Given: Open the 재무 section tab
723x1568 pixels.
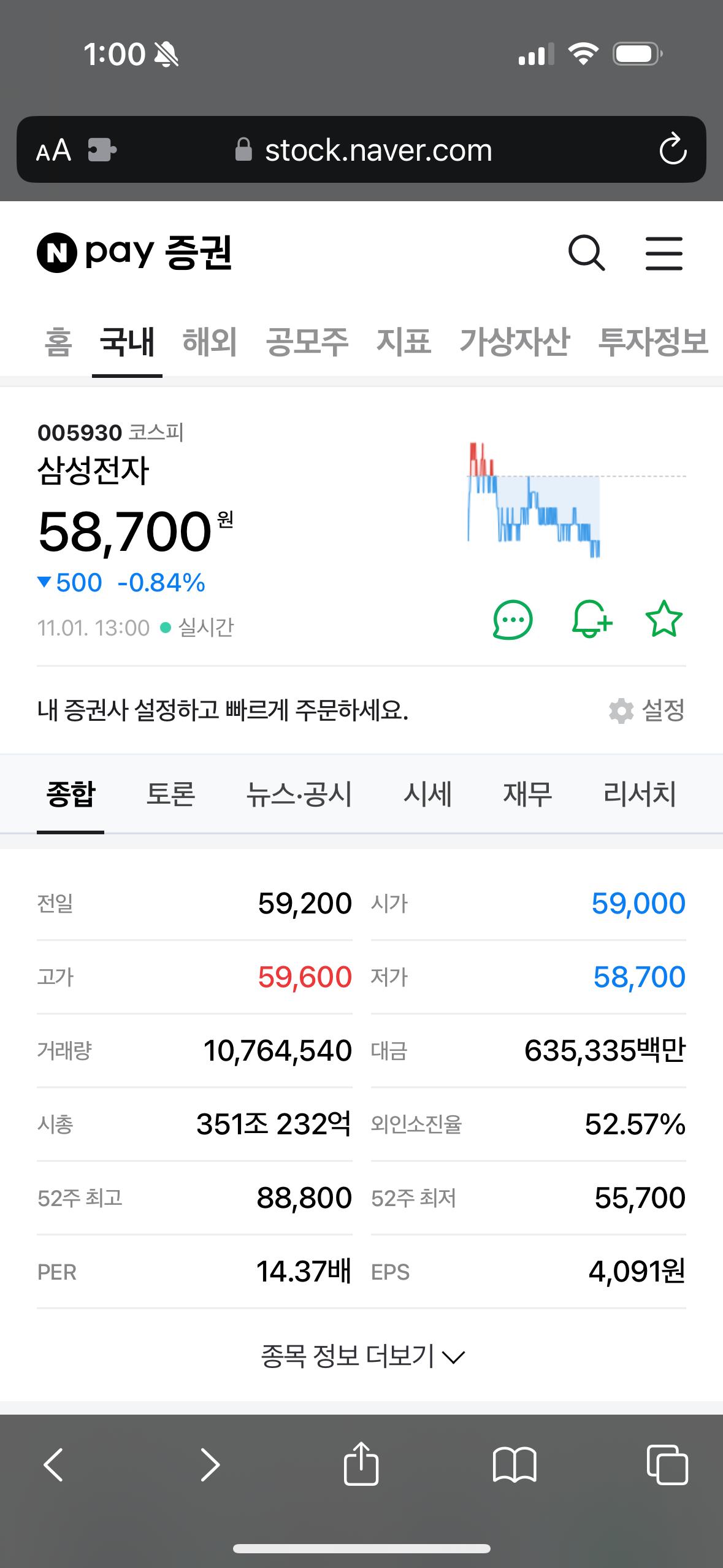Looking at the screenshot, I should coord(527,794).
